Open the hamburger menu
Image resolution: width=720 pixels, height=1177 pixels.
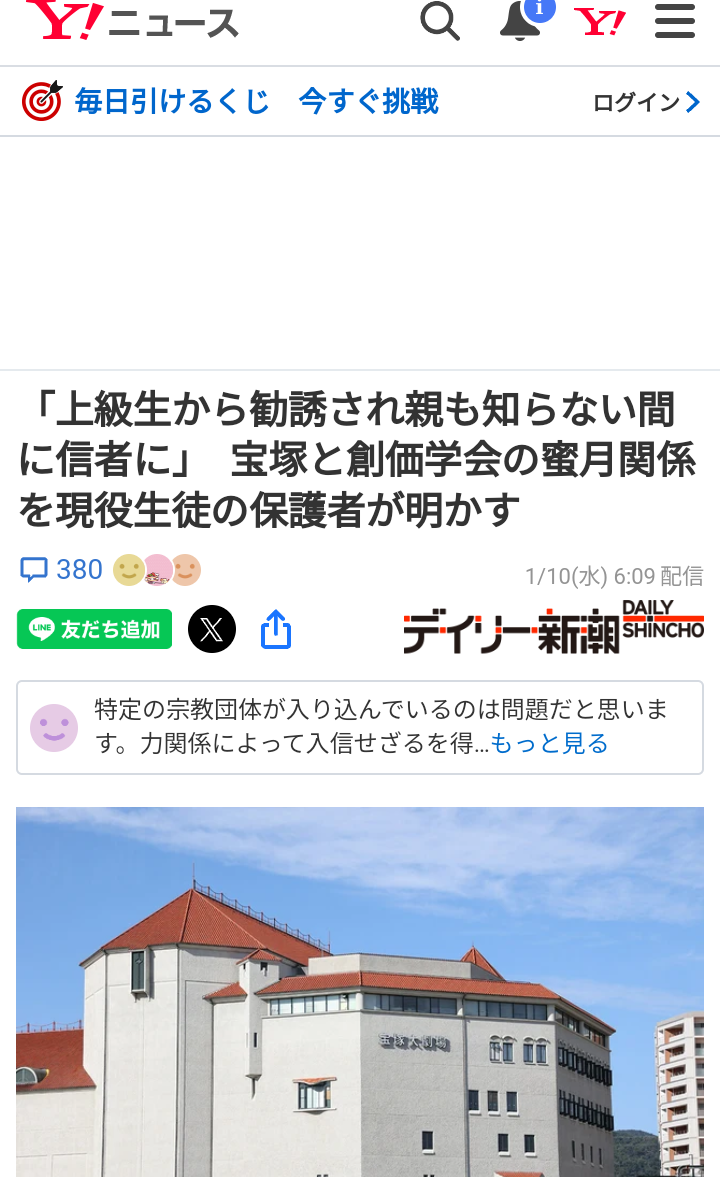[675, 21]
